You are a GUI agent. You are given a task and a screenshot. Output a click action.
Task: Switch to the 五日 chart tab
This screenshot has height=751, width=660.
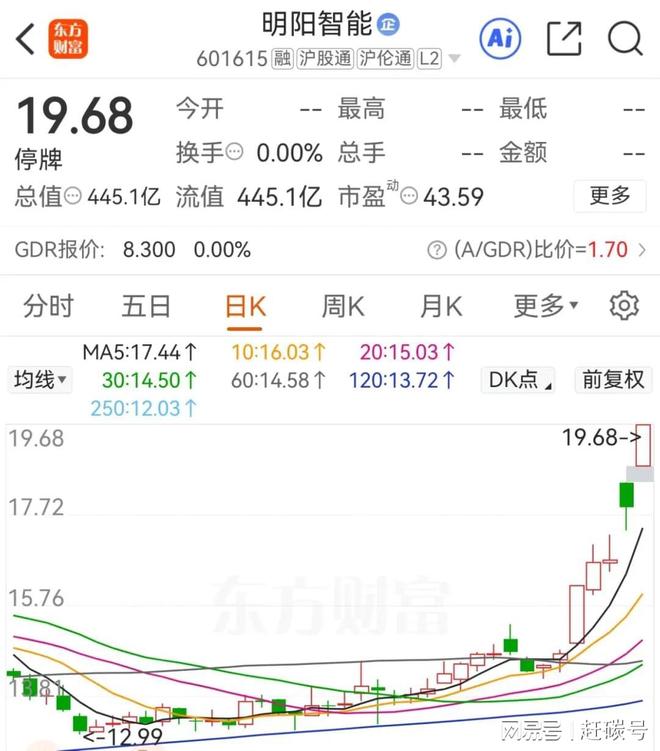tap(146, 306)
